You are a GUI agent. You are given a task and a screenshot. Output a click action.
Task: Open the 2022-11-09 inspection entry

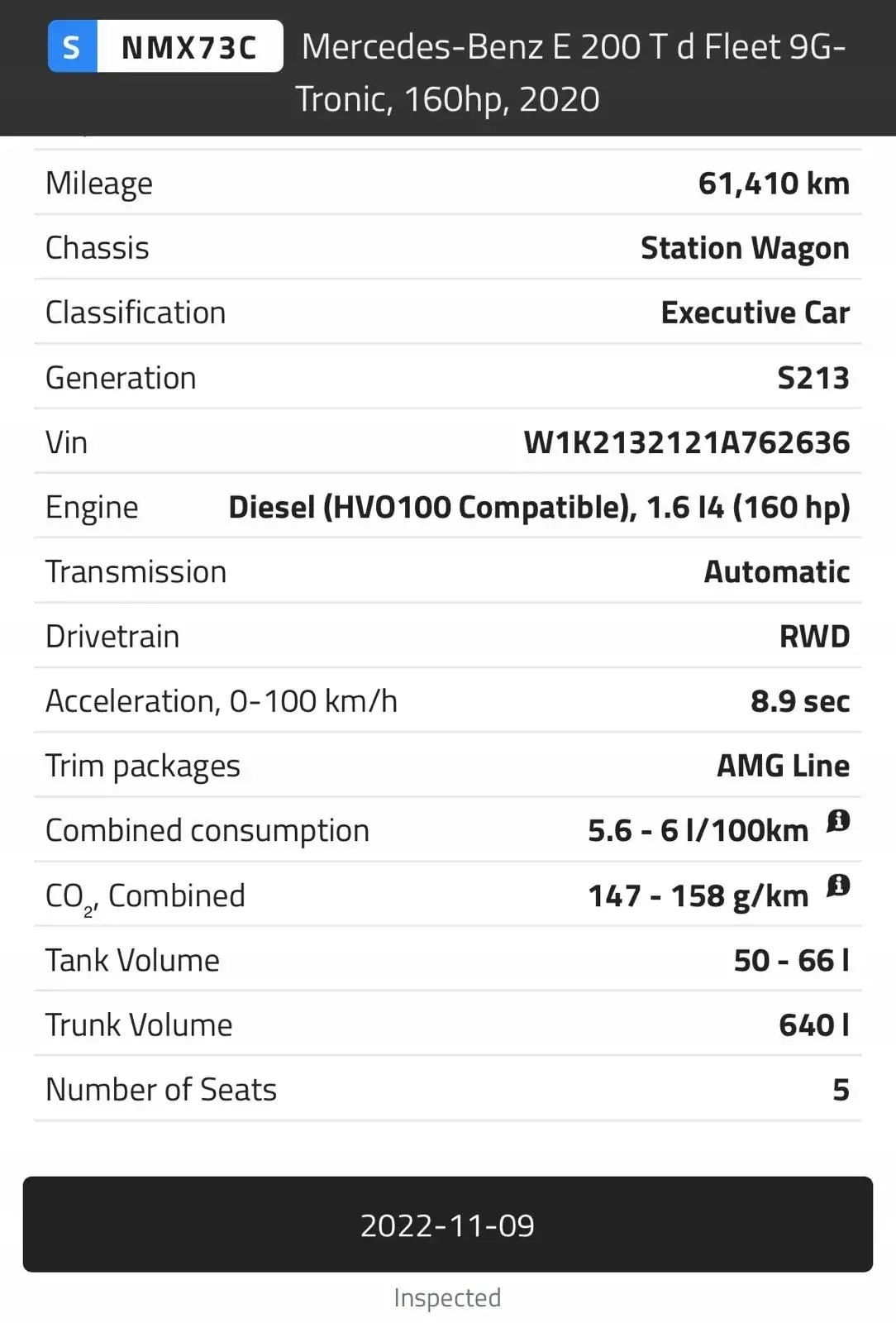(x=447, y=1224)
